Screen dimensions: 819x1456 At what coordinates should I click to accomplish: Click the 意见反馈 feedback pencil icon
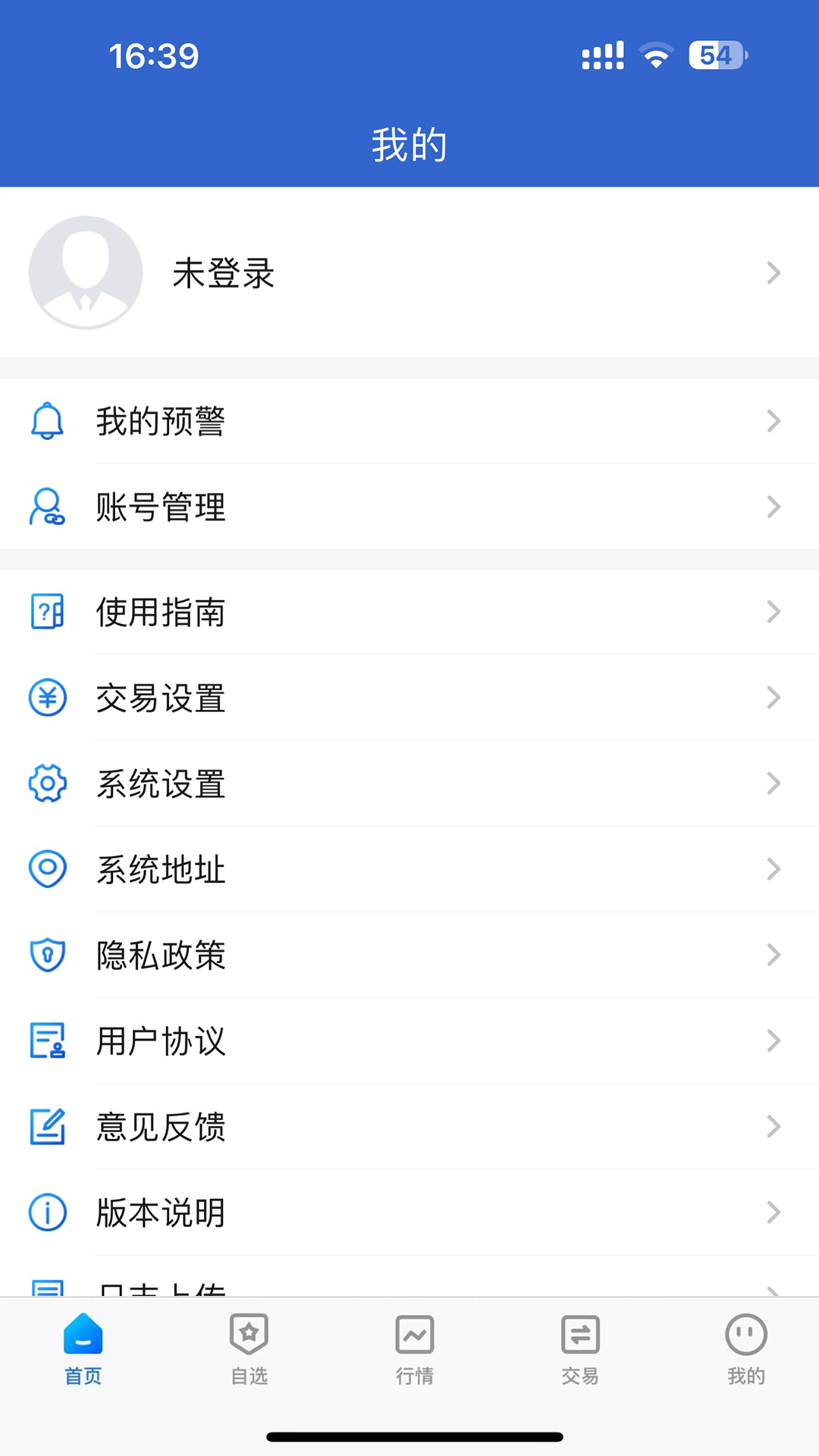click(x=47, y=1127)
